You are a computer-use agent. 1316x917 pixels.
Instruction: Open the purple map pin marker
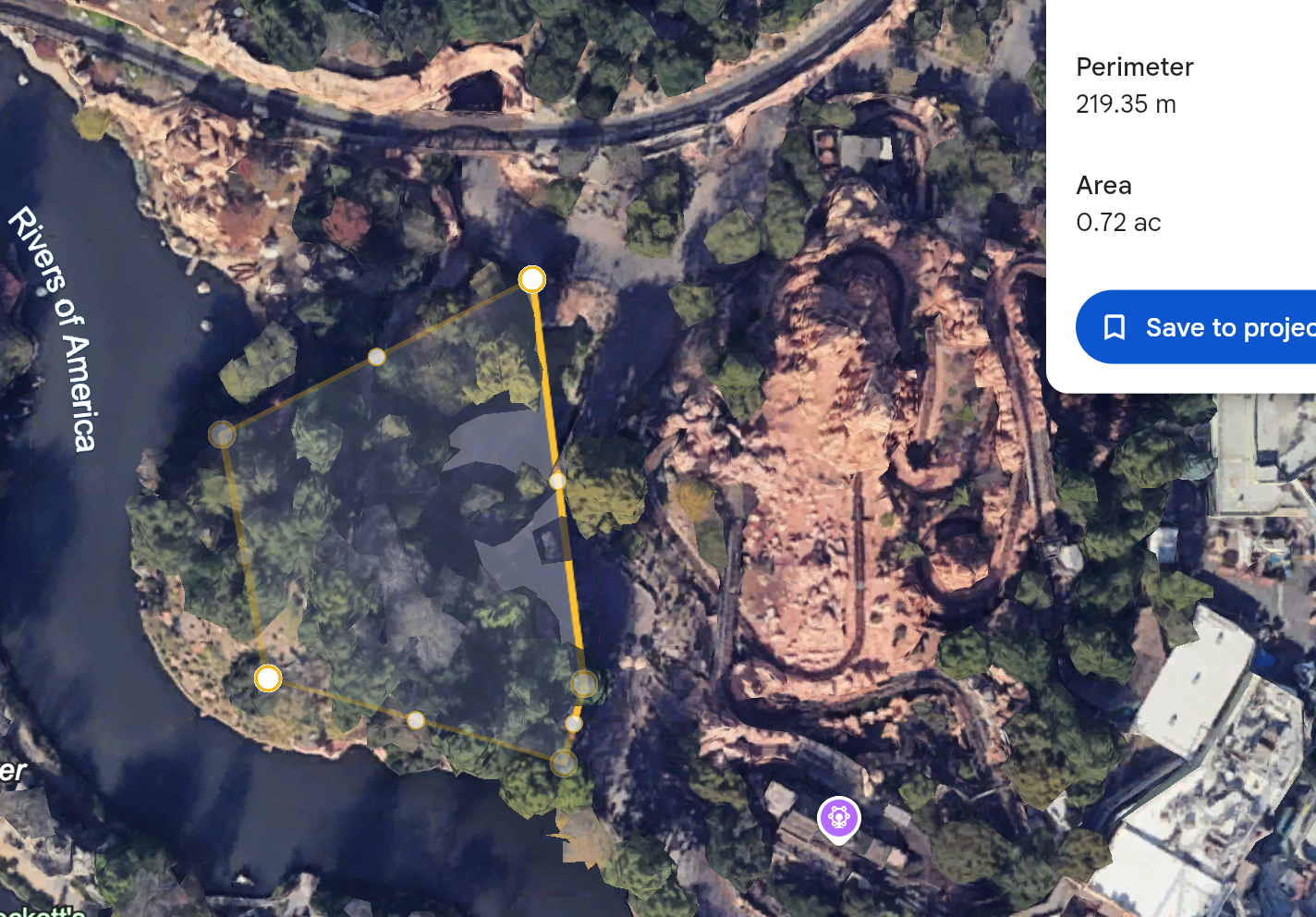coord(839,818)
